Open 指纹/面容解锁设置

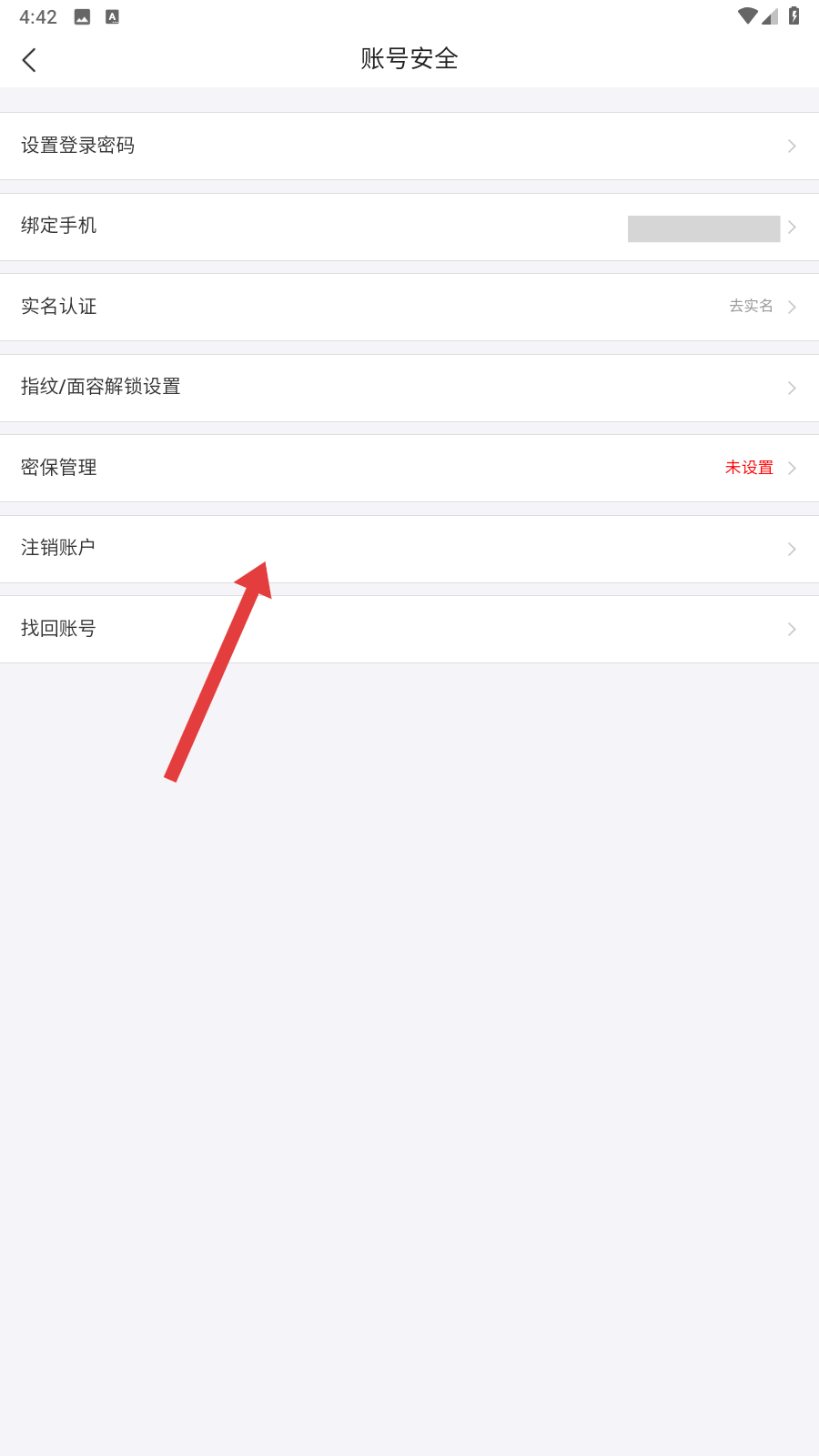tap(409, 388)
